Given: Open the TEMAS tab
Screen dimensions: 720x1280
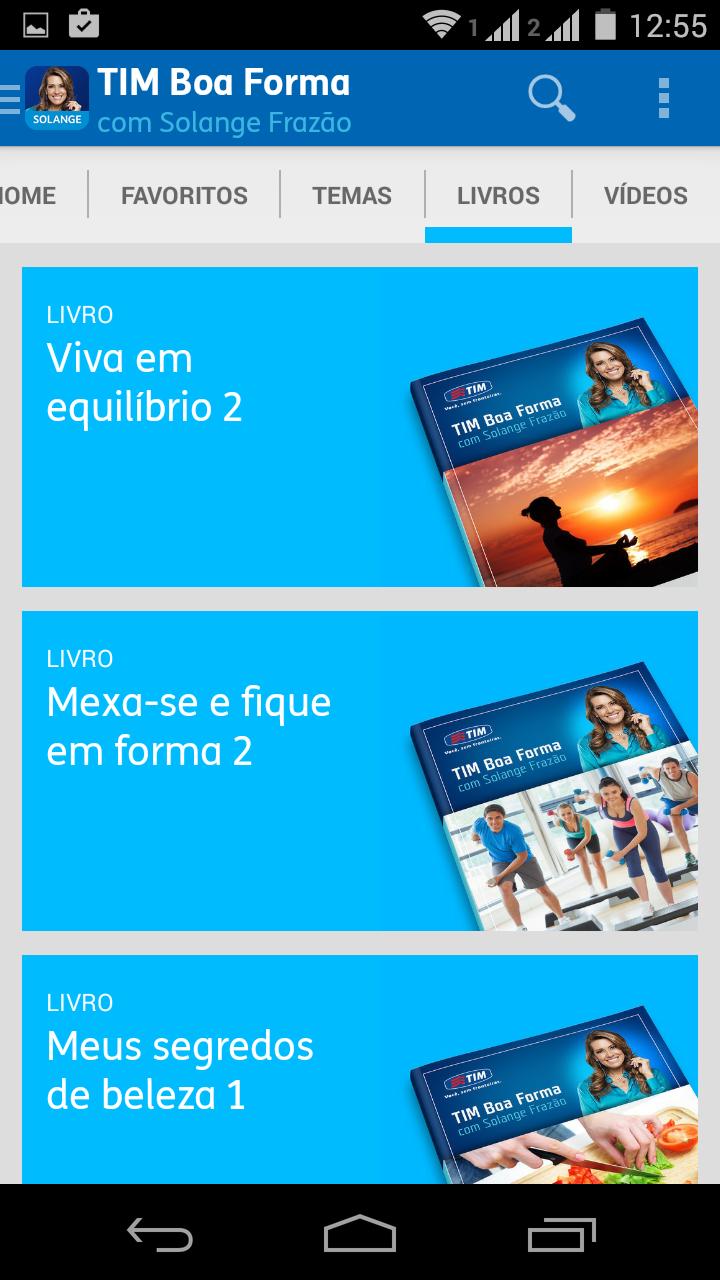Looking at the screenshot, I should [352, 195].
